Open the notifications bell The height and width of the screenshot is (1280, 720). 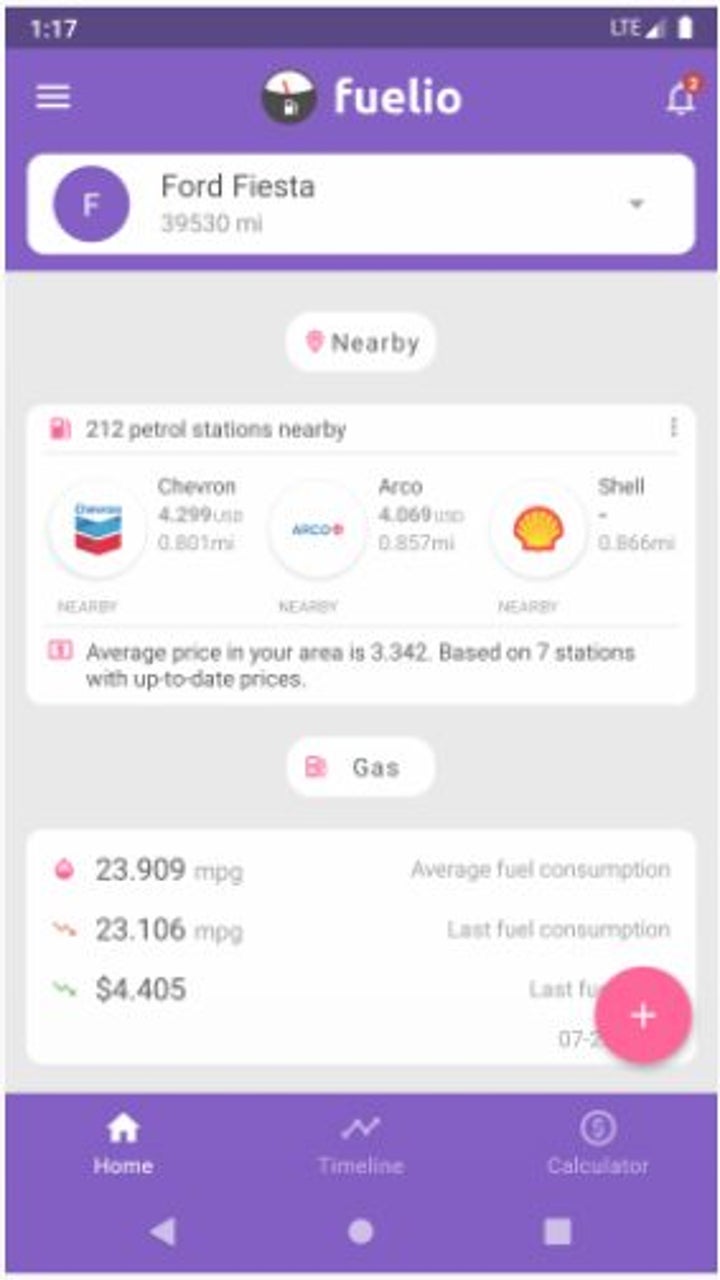pyautogui.click(x=681, y=98)
